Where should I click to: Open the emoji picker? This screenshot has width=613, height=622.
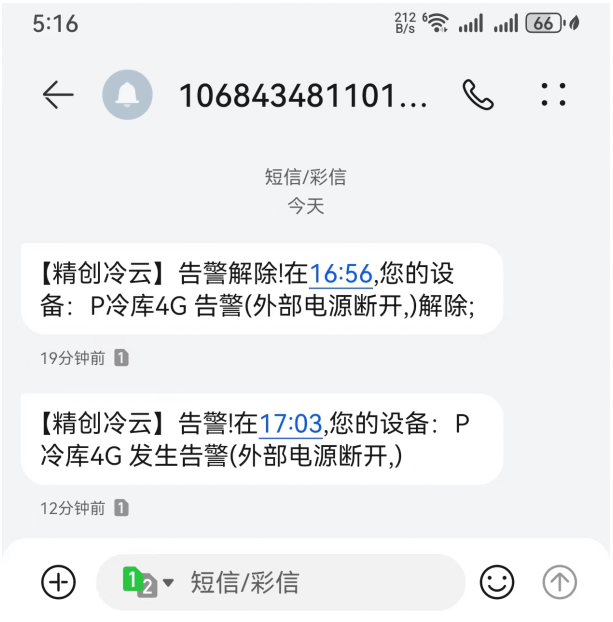[x=497, y=581]
